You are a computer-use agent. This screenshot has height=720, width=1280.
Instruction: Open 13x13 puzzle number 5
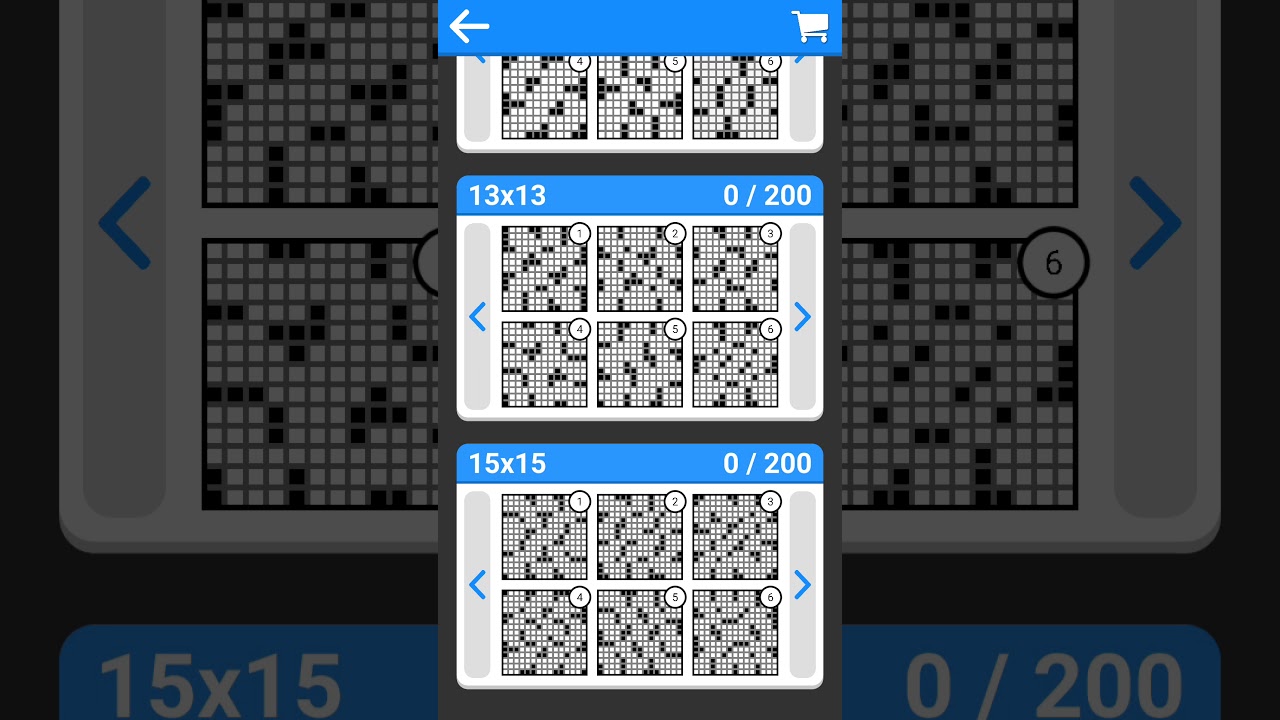(x=640, y=364)
